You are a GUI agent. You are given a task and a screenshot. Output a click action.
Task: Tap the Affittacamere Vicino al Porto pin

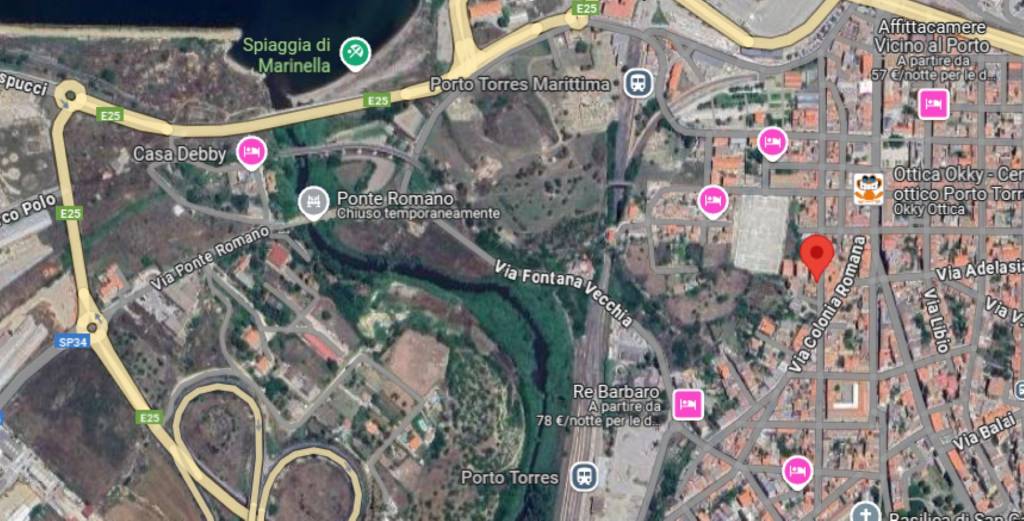[932, 103]
